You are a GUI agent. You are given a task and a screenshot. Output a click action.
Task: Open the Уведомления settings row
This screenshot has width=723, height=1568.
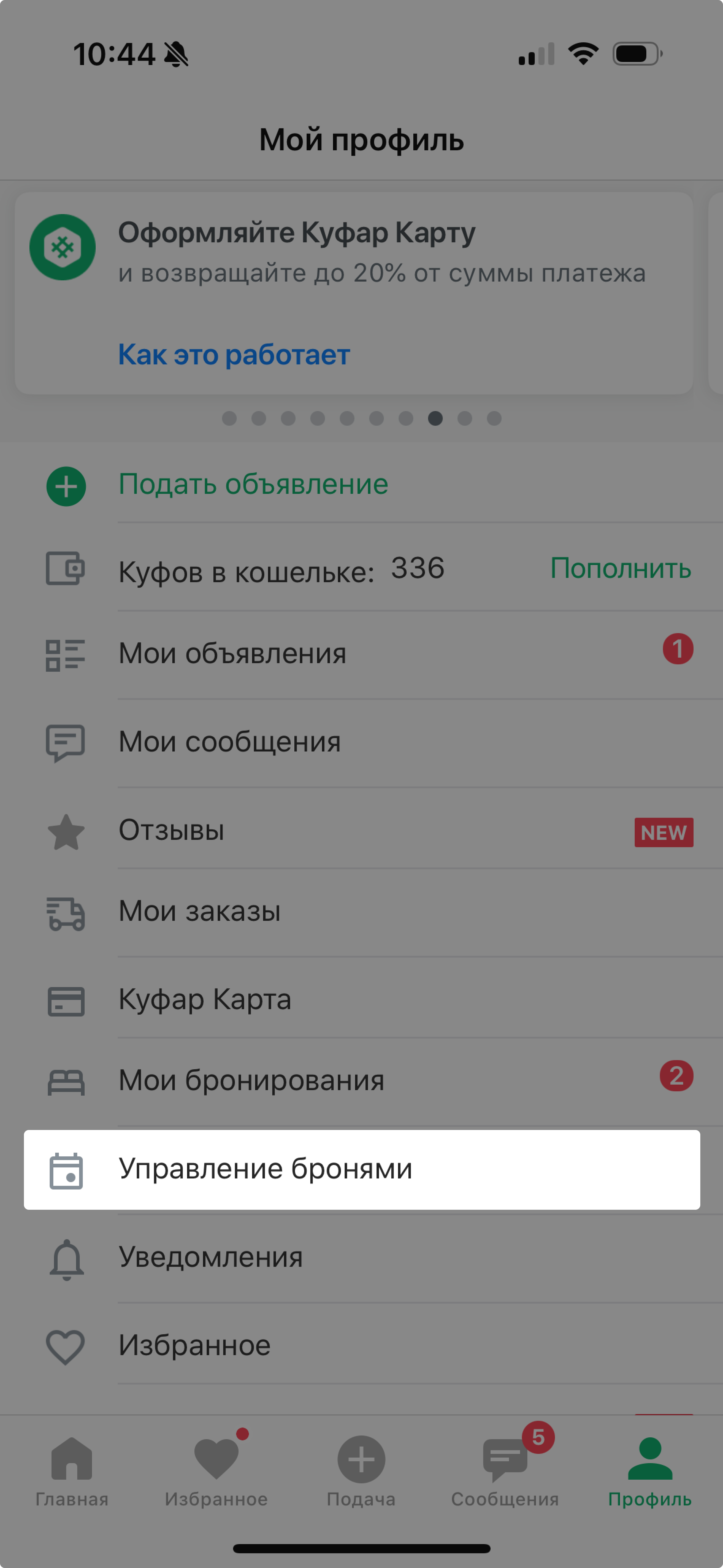point(361,1257)
